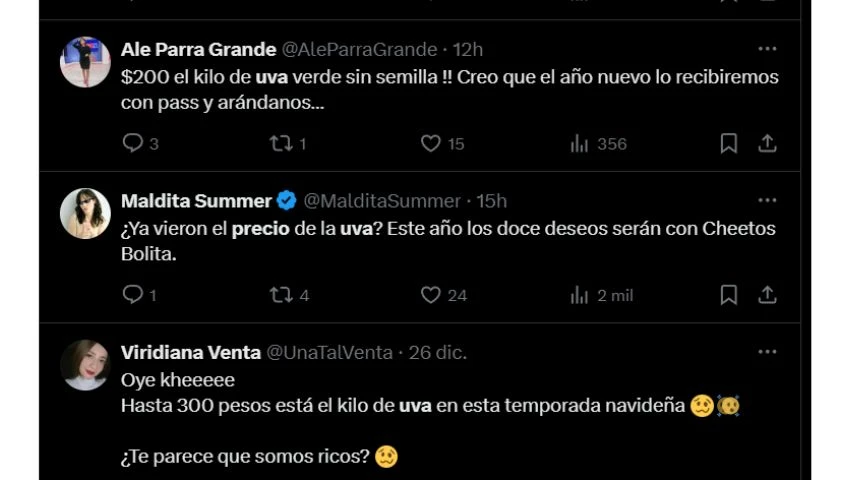Share Ale Parra Grande's tweet
Image resolution: width=850 pixels, height=480 pixels.
tap(767, 144)
